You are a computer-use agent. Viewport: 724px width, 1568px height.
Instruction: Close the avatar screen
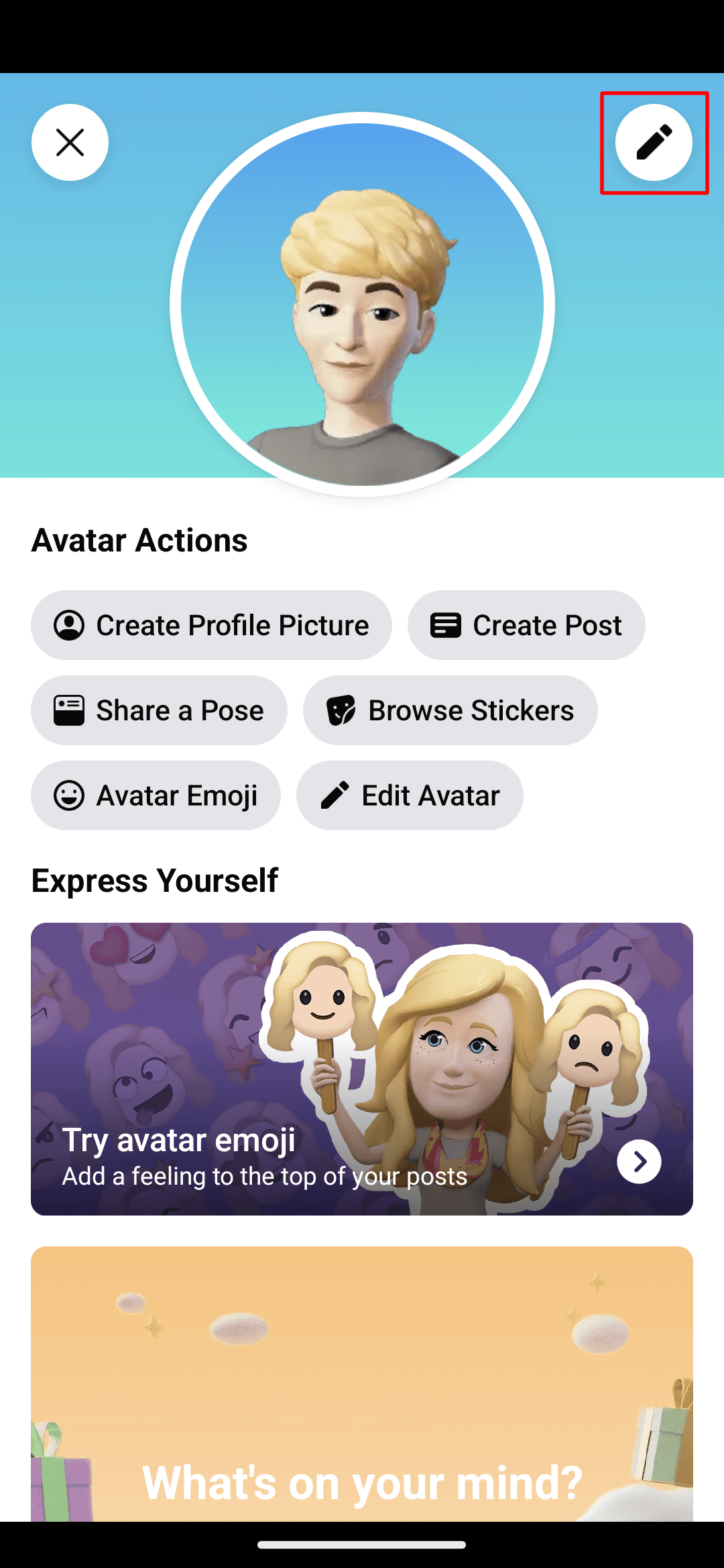click(x=70, y=142)
